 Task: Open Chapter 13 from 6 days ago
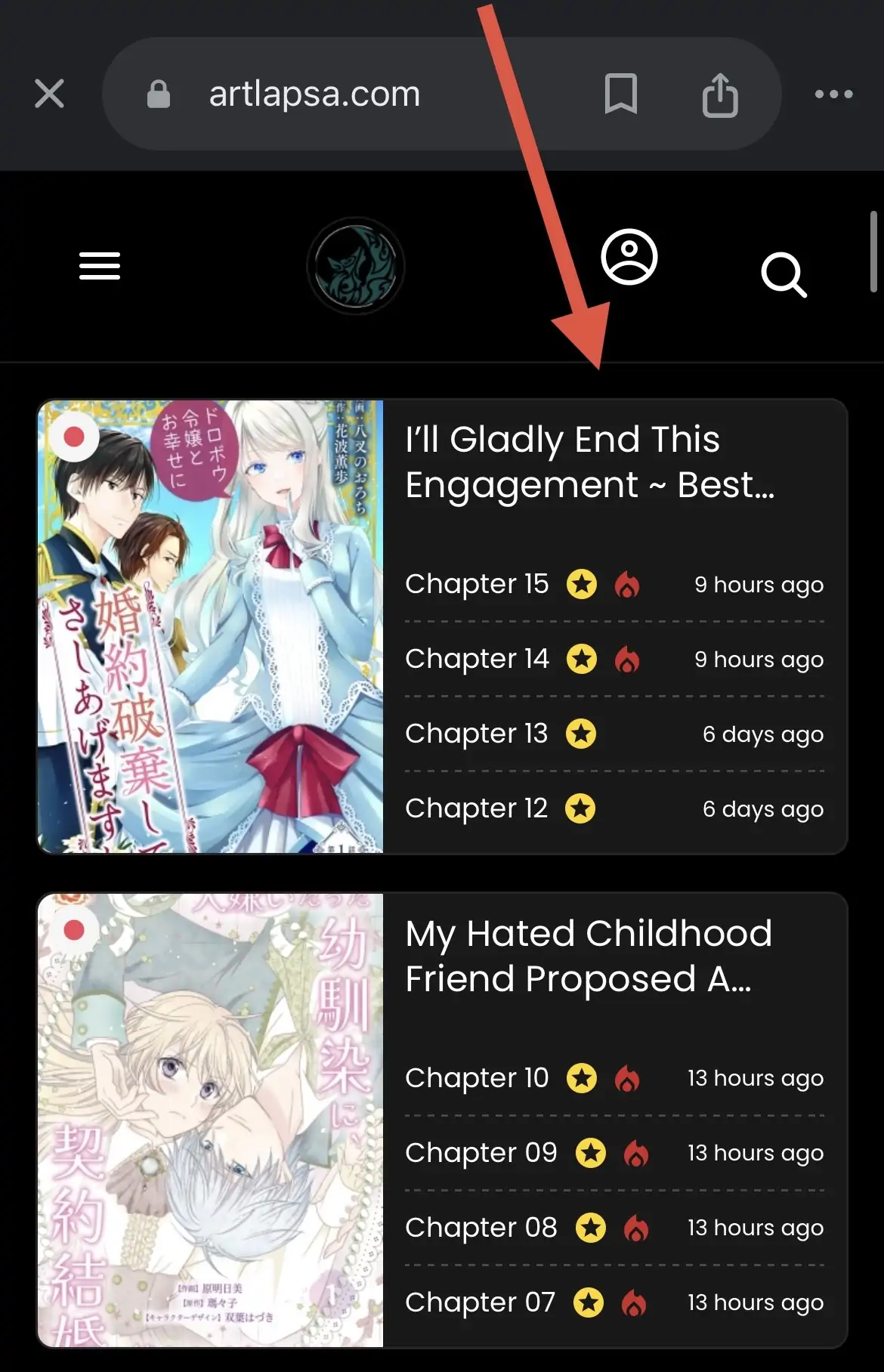(476, 734)
